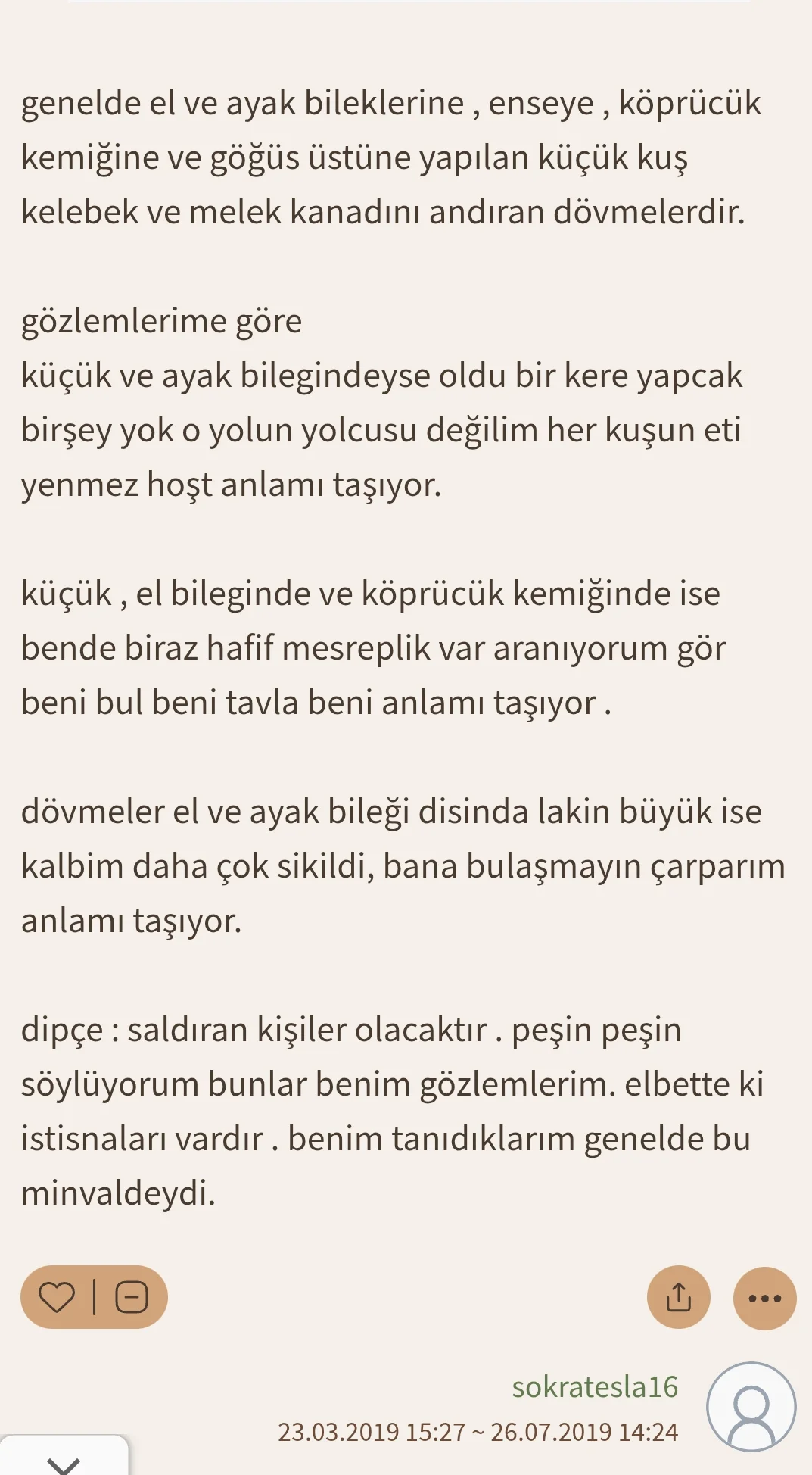Open sokratesla16's profile link
This screenshot has height=1475, width=812.
click(594, 1386)
